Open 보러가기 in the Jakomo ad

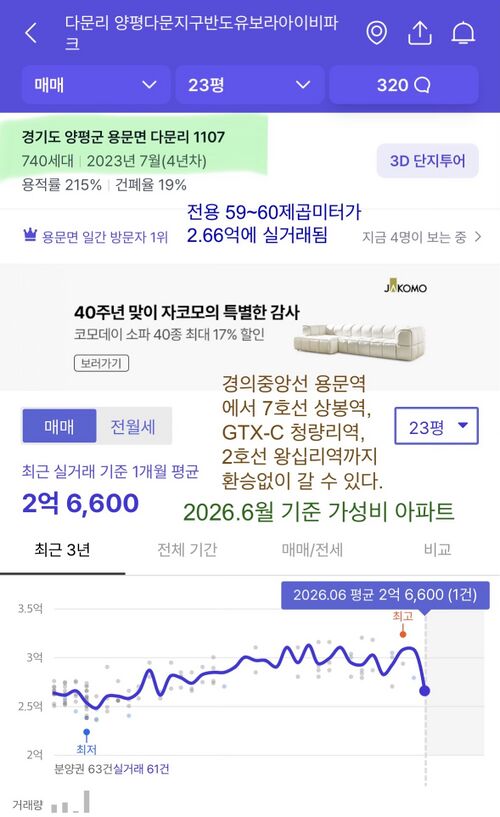101,363
